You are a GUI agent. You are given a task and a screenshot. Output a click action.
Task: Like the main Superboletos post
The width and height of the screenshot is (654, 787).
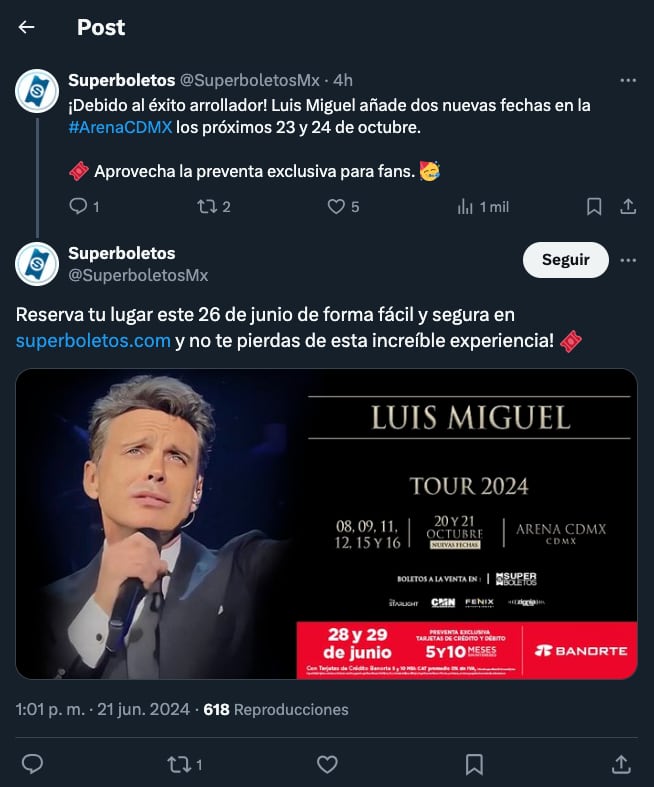pyautogui.click(x=327, y=764)
